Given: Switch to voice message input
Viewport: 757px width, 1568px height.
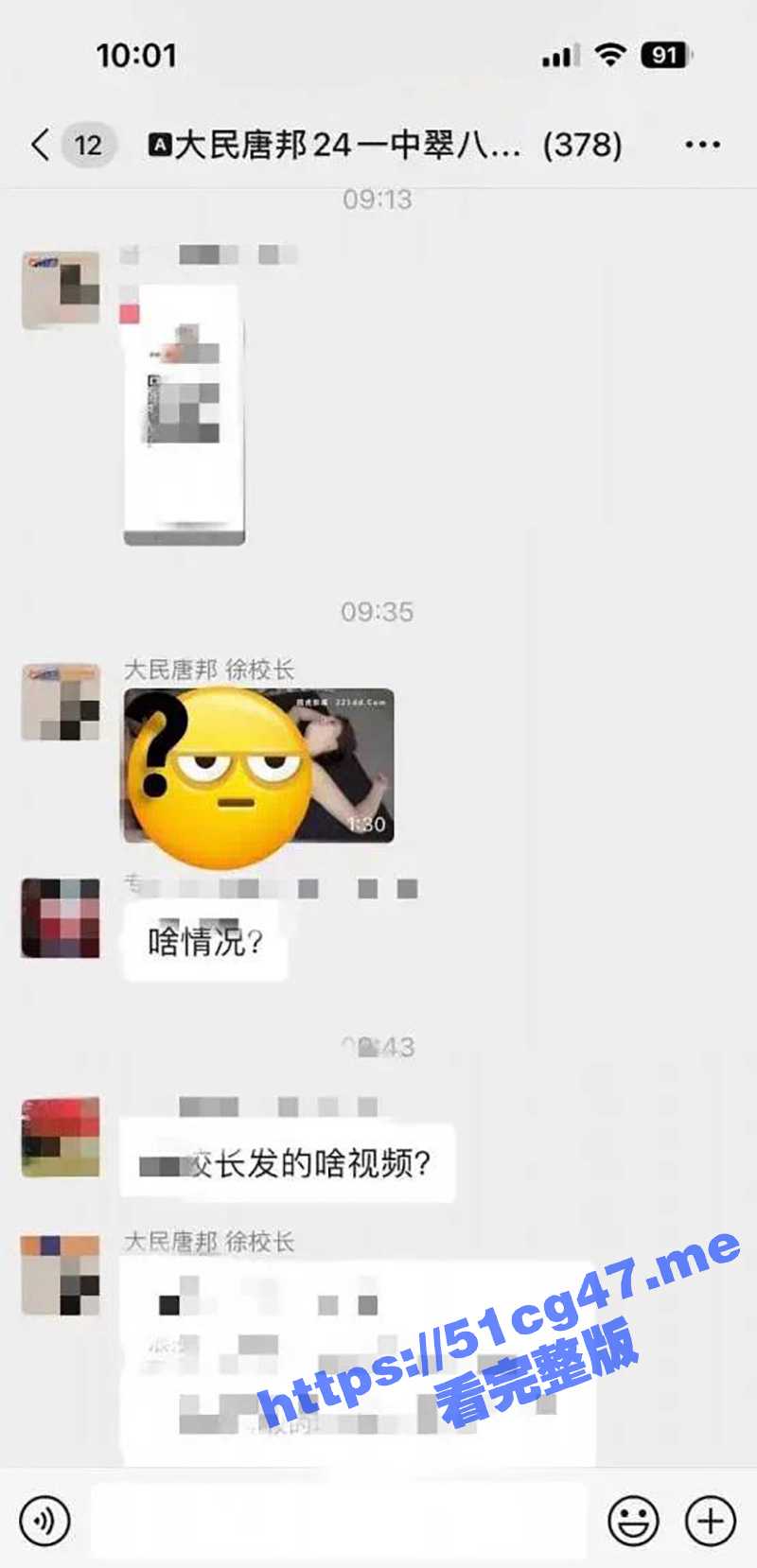Looking at the screenshot, I should 44,1521.
